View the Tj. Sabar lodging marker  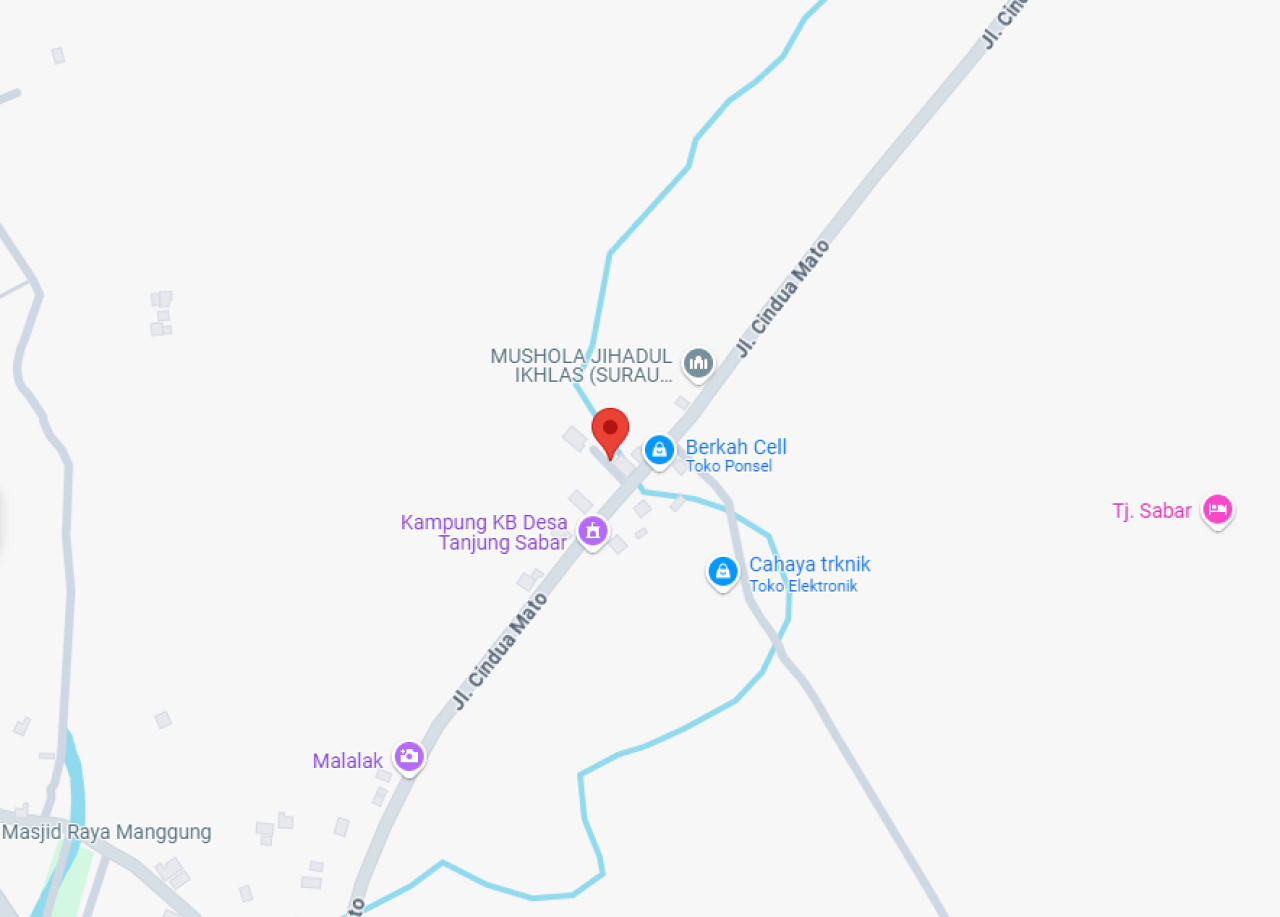[1217, 510]
